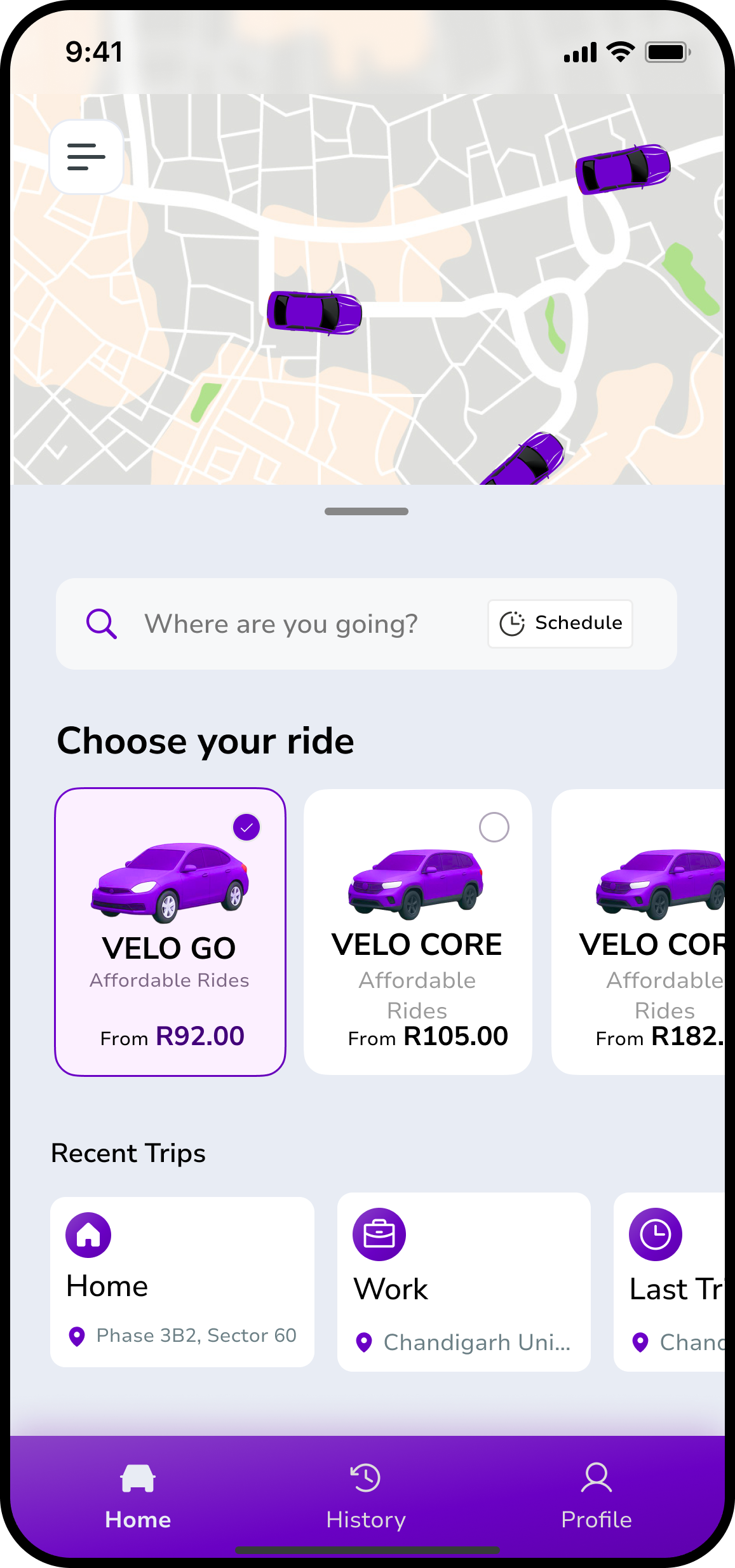
Task: Open the hamburger menu on the map
Action: 86,157
